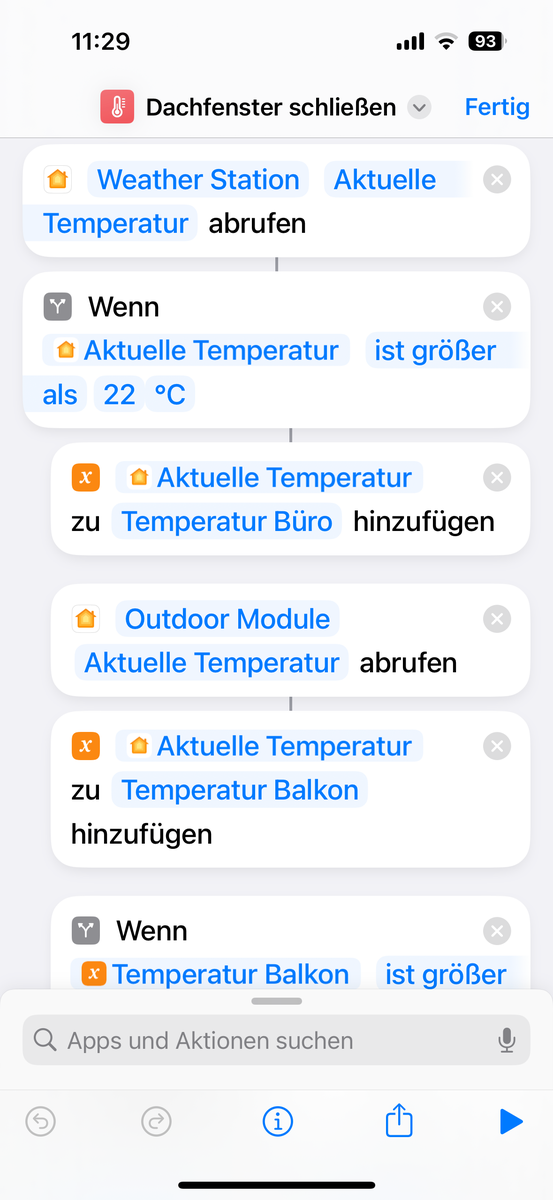This screenshot has width=553, height=1200.
Task: Select the Outdoor Module device token
Action: tap(227, 619)
